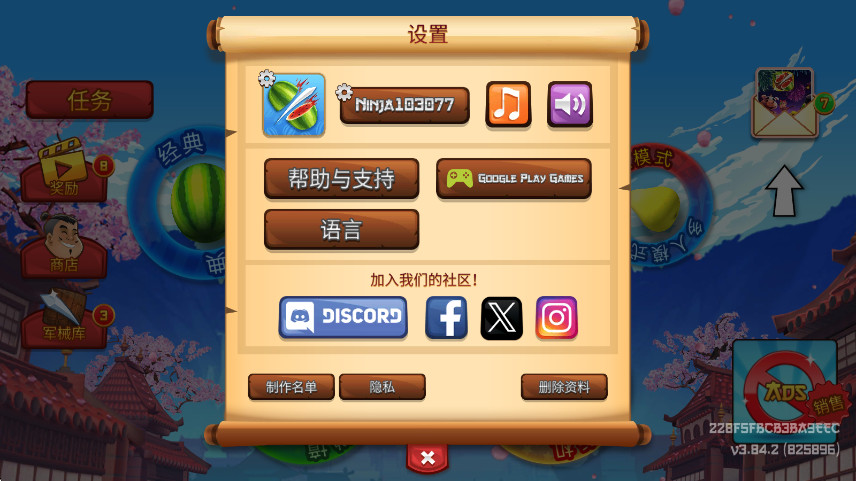
Task: Open the Instagram page
Action: [557, 318]
